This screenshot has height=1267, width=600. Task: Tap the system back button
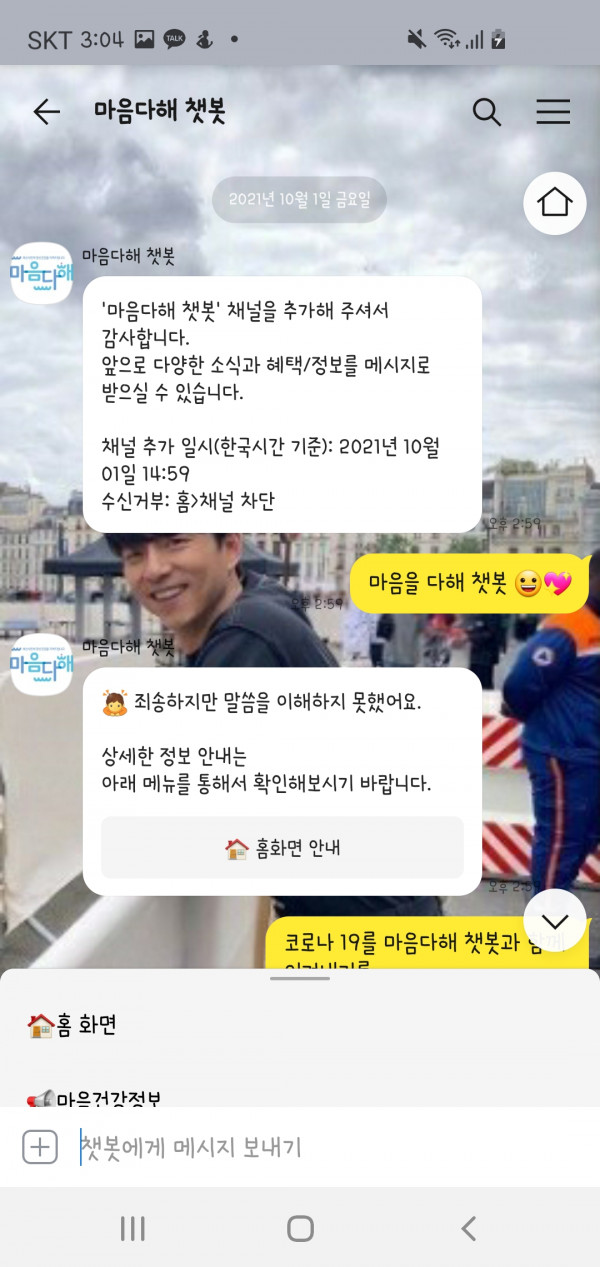coord(468,1229)
